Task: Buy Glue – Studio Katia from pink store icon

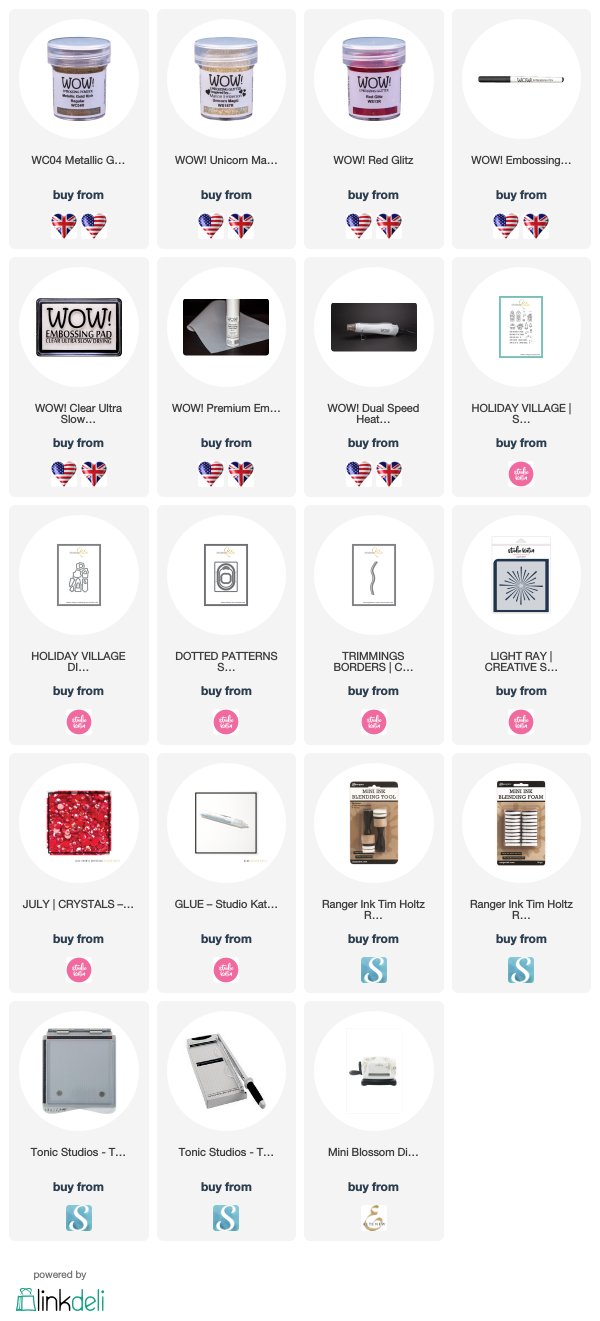Action: 225,970
